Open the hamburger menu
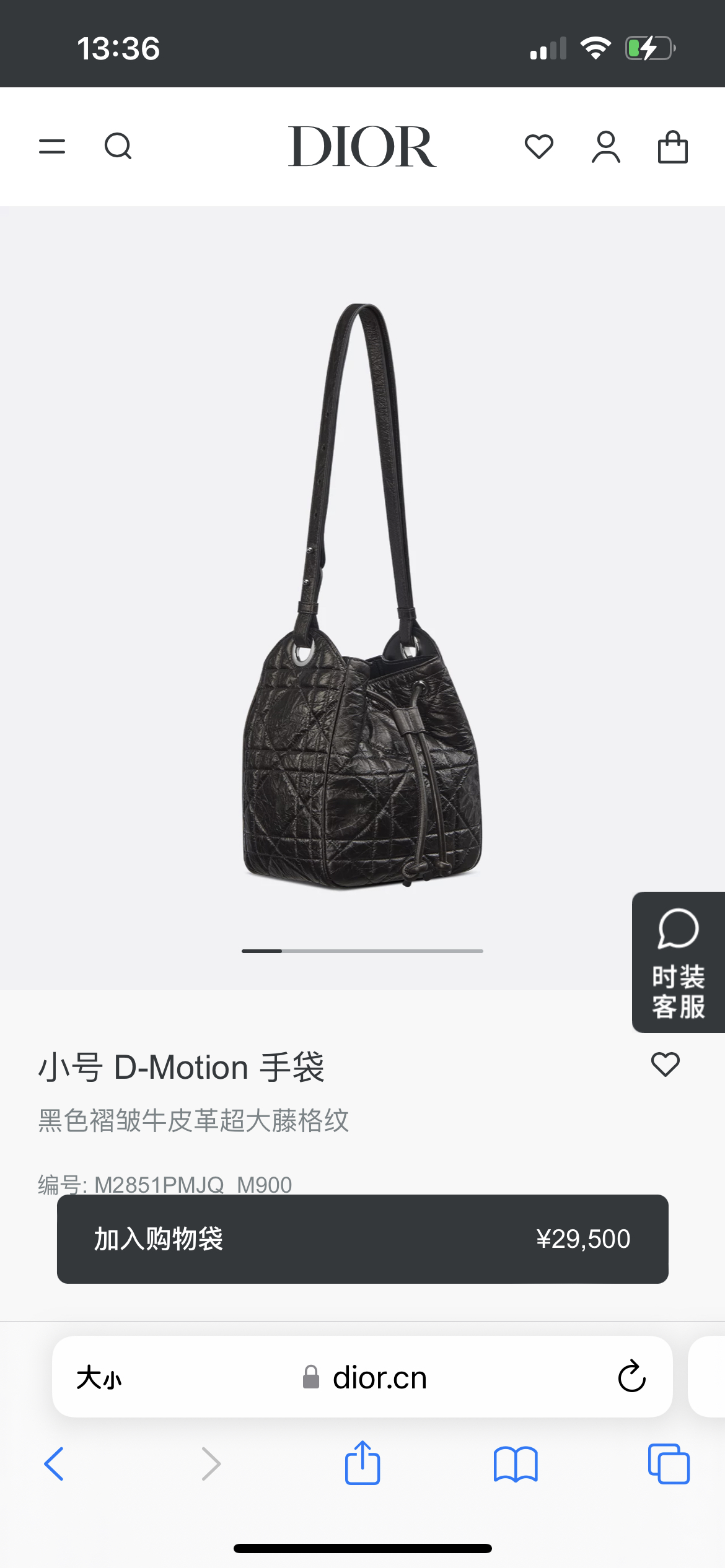725x1568 pixels. 52,147
